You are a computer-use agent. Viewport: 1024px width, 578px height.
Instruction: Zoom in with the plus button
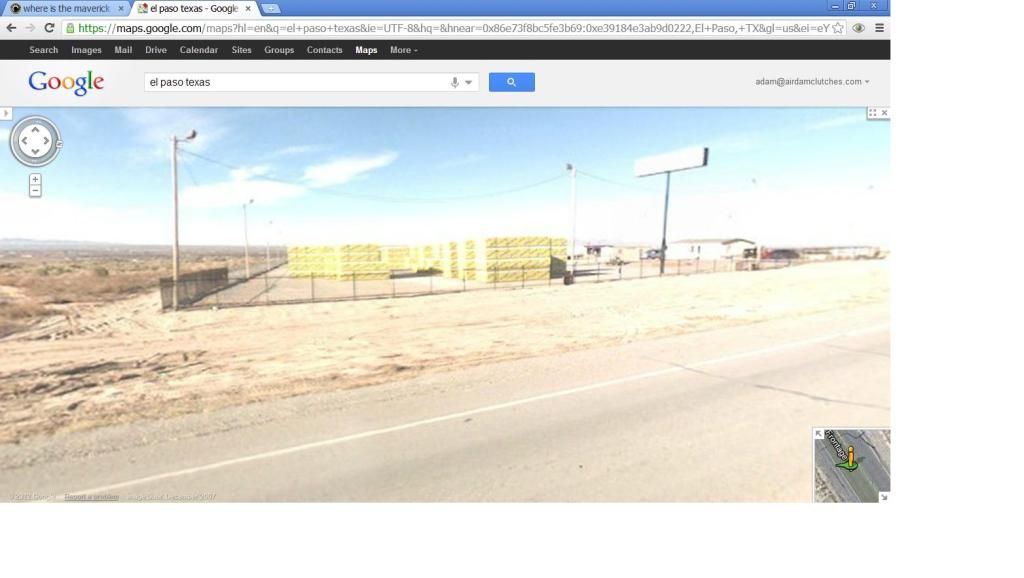point(35,179)
